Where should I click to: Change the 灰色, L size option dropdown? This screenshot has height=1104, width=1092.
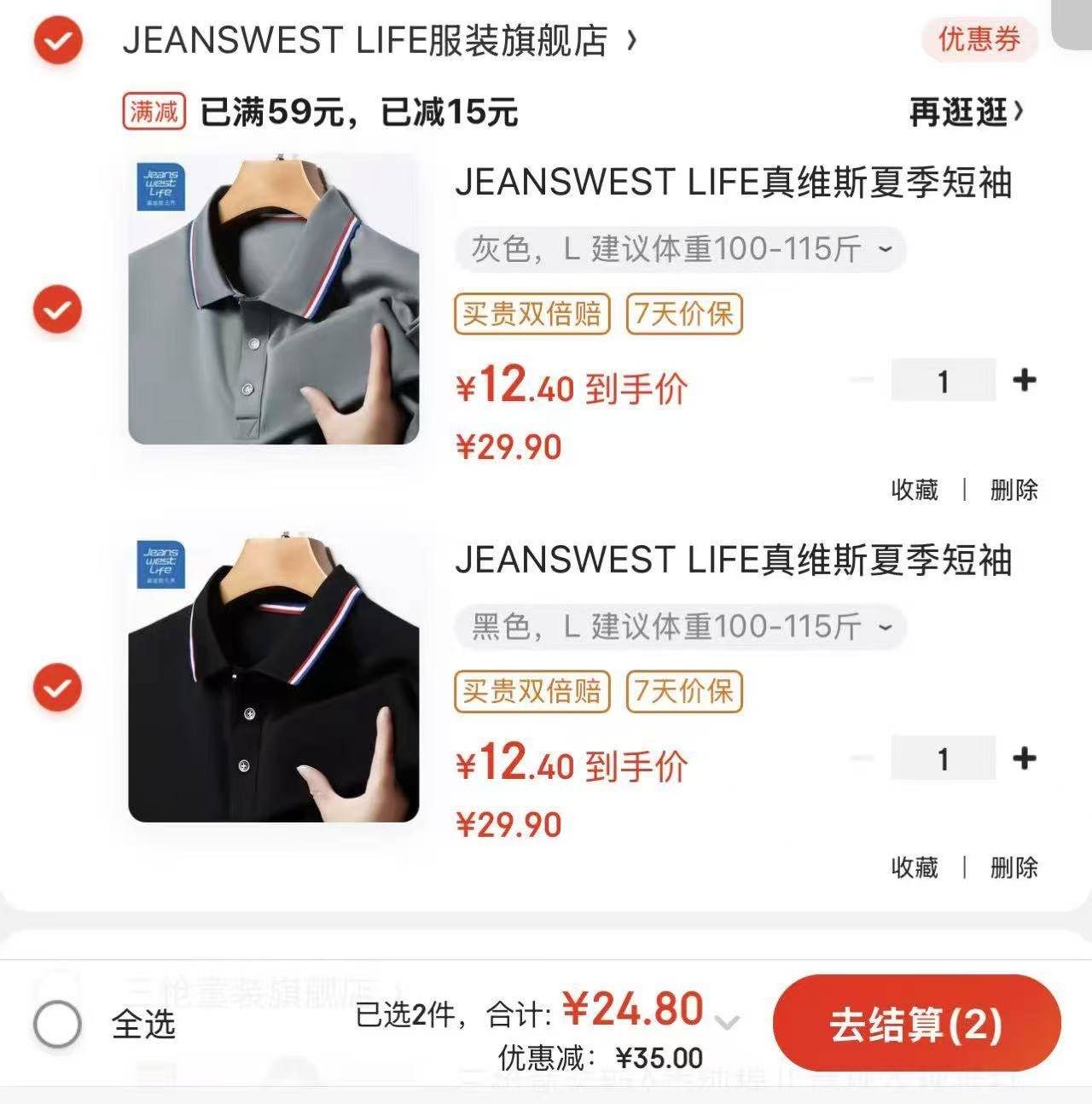coord(679,249)
